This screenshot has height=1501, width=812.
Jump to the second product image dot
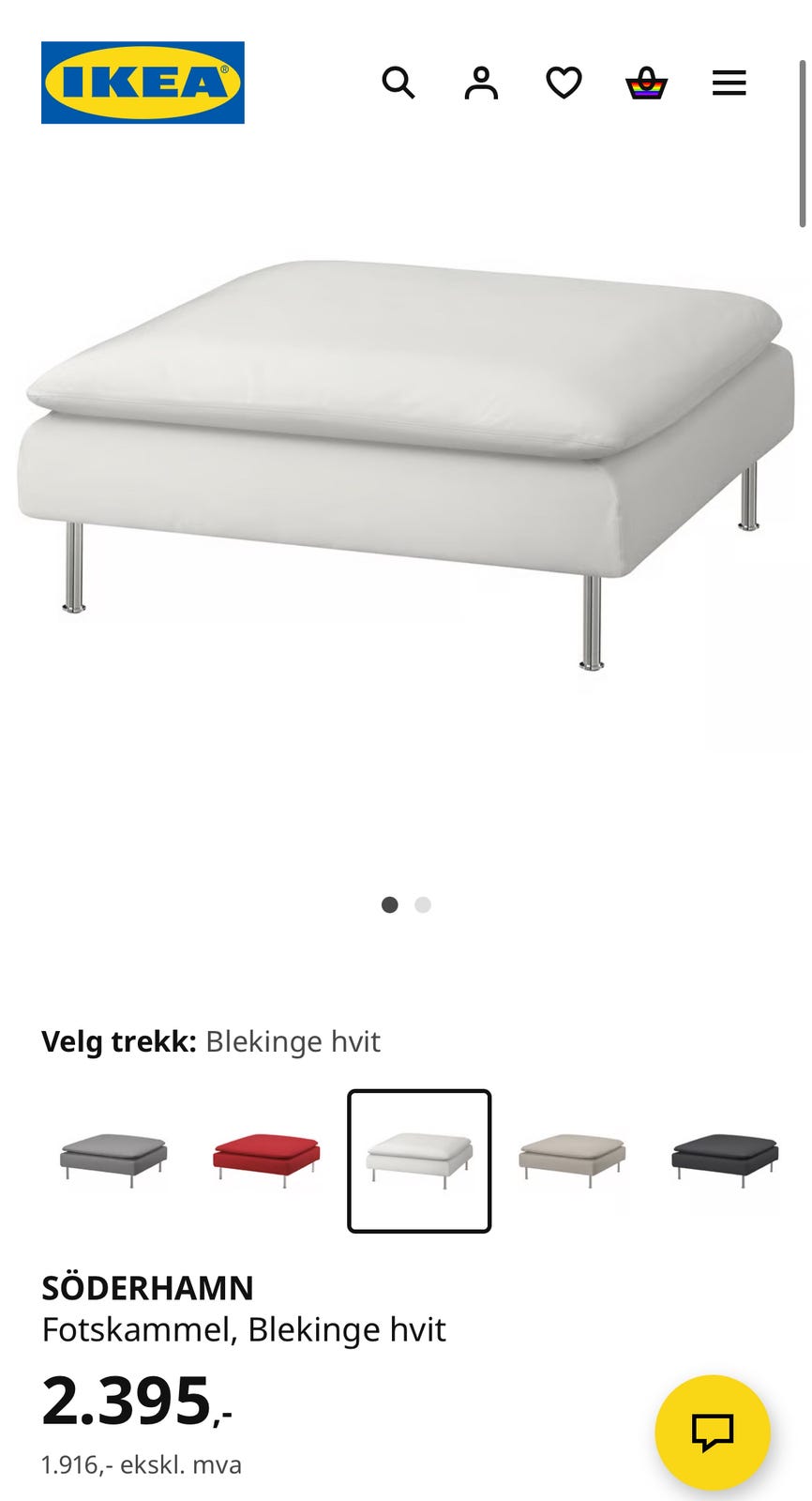coord(423,904)
